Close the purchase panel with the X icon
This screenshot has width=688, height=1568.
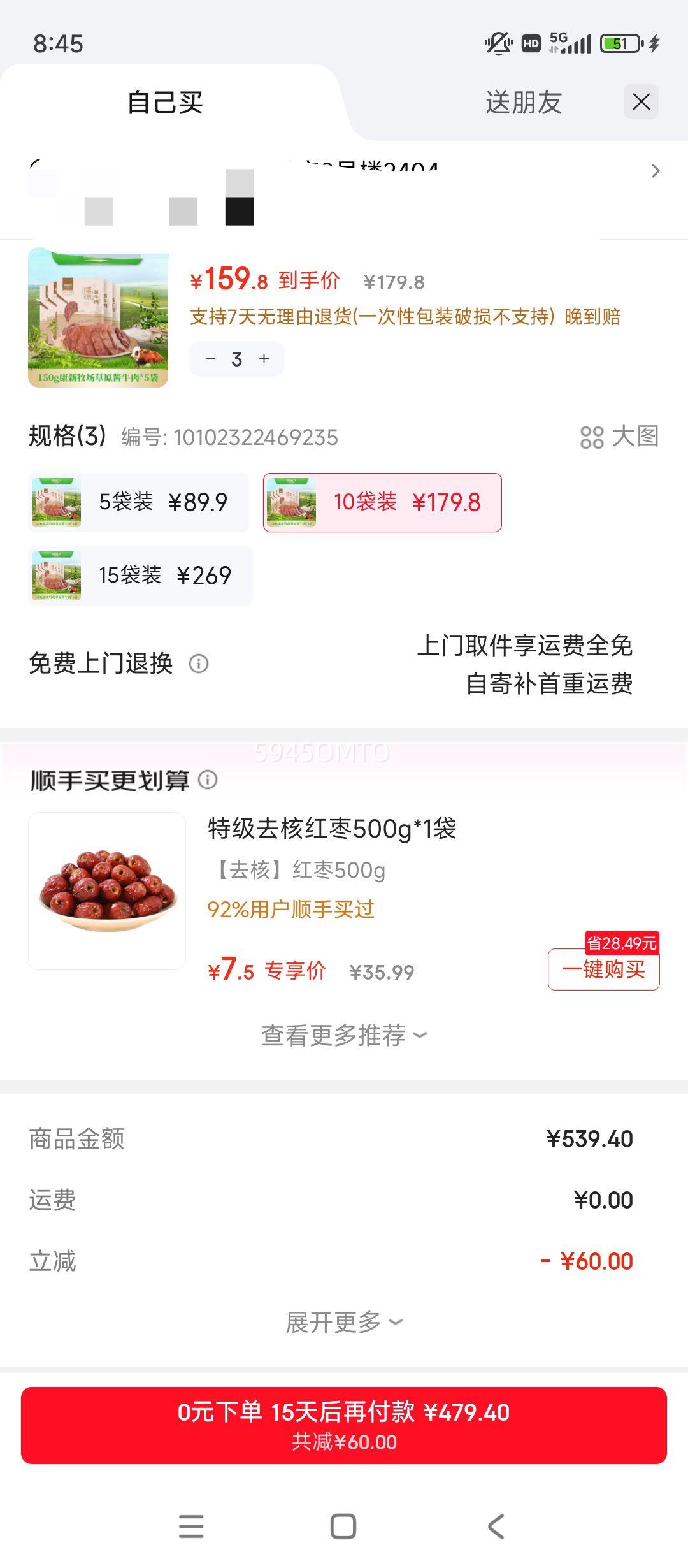coord(642,101)
